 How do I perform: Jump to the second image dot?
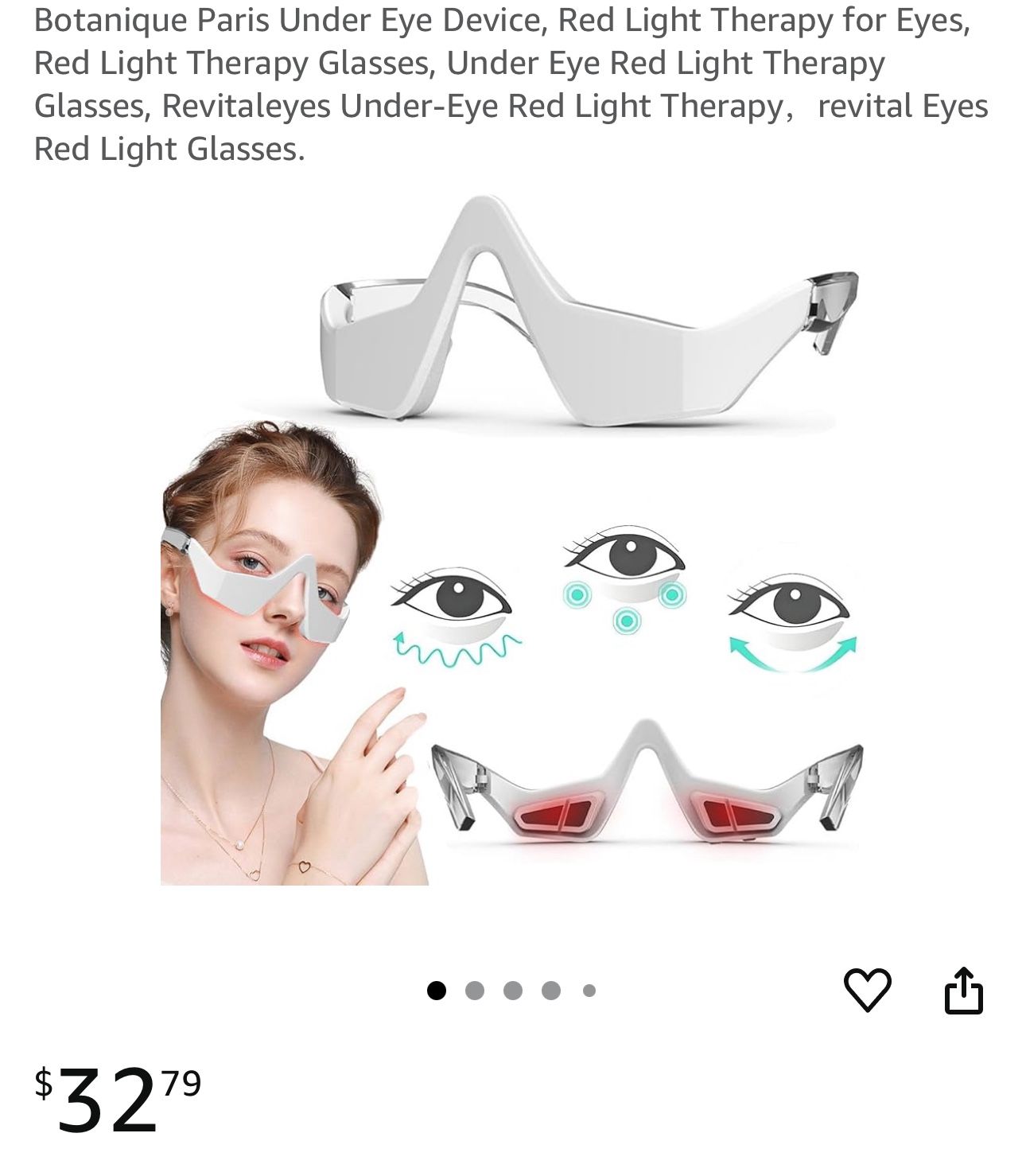pyautogui.click(x=475, y=991)
